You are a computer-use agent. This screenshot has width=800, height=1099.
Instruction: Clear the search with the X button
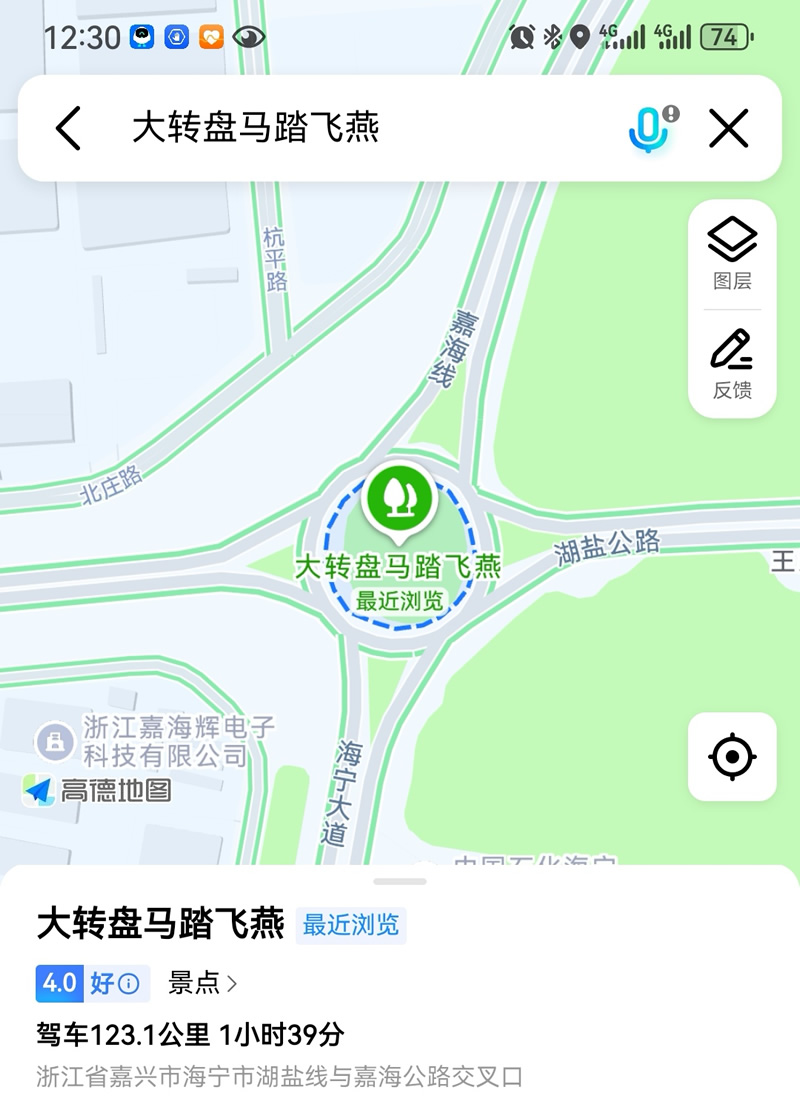click(729, 129)
